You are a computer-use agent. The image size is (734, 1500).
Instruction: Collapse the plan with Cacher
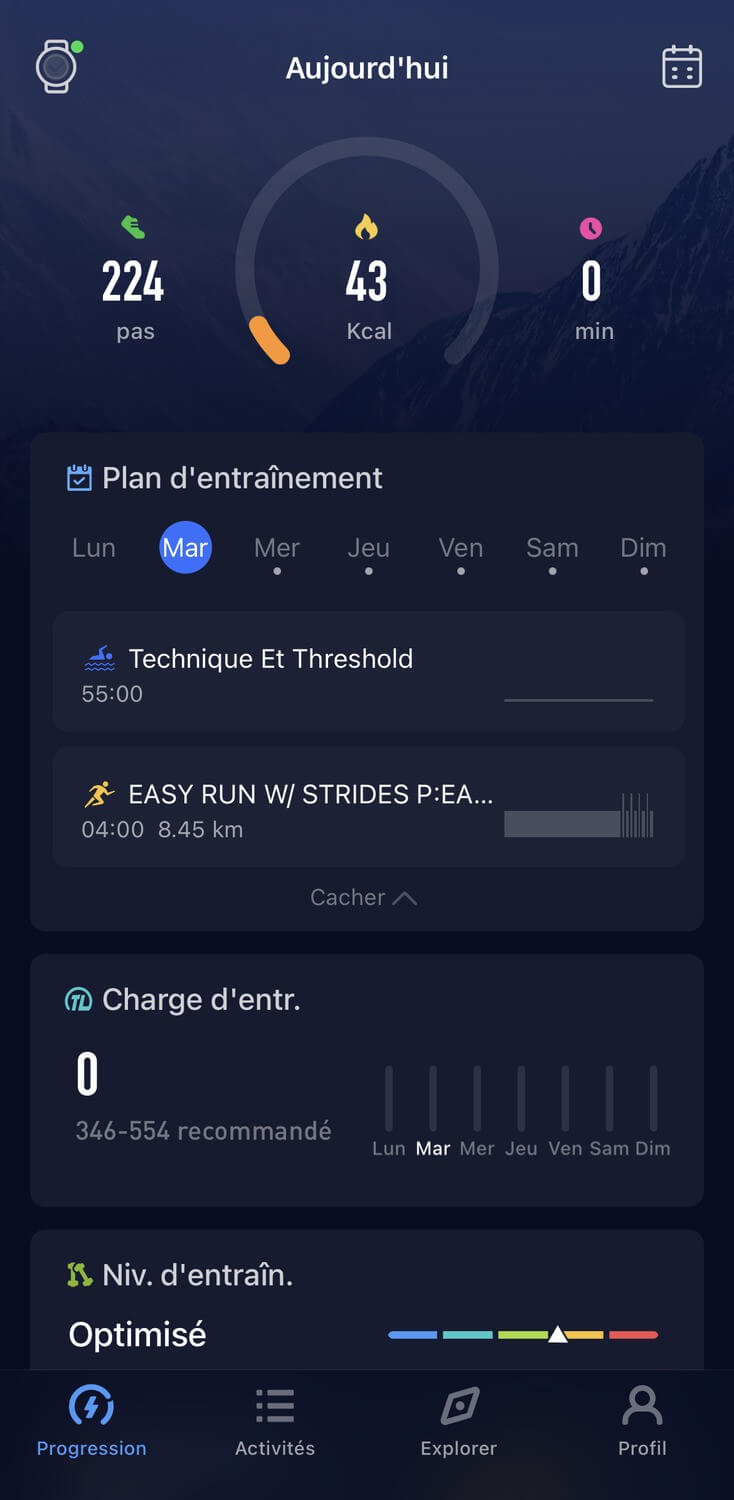363,897
